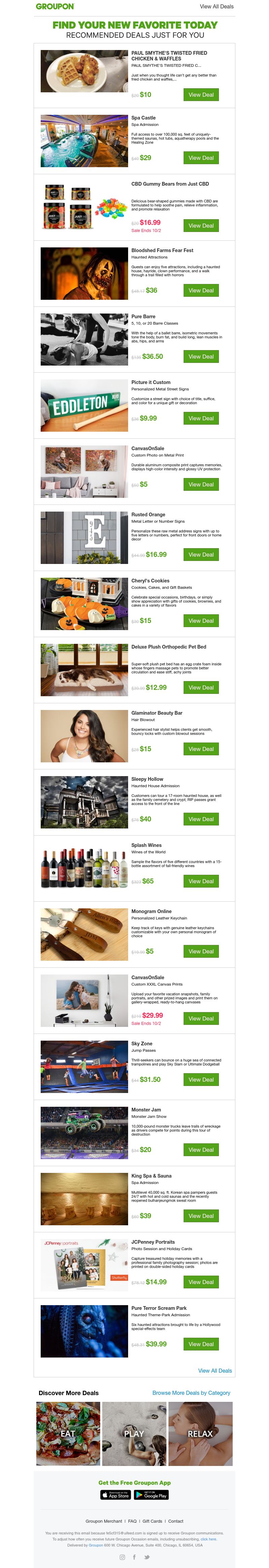This screenshot has height=1568, width=269.
Task: Open the Monster Jam show photo
Action: [84, 1133]
